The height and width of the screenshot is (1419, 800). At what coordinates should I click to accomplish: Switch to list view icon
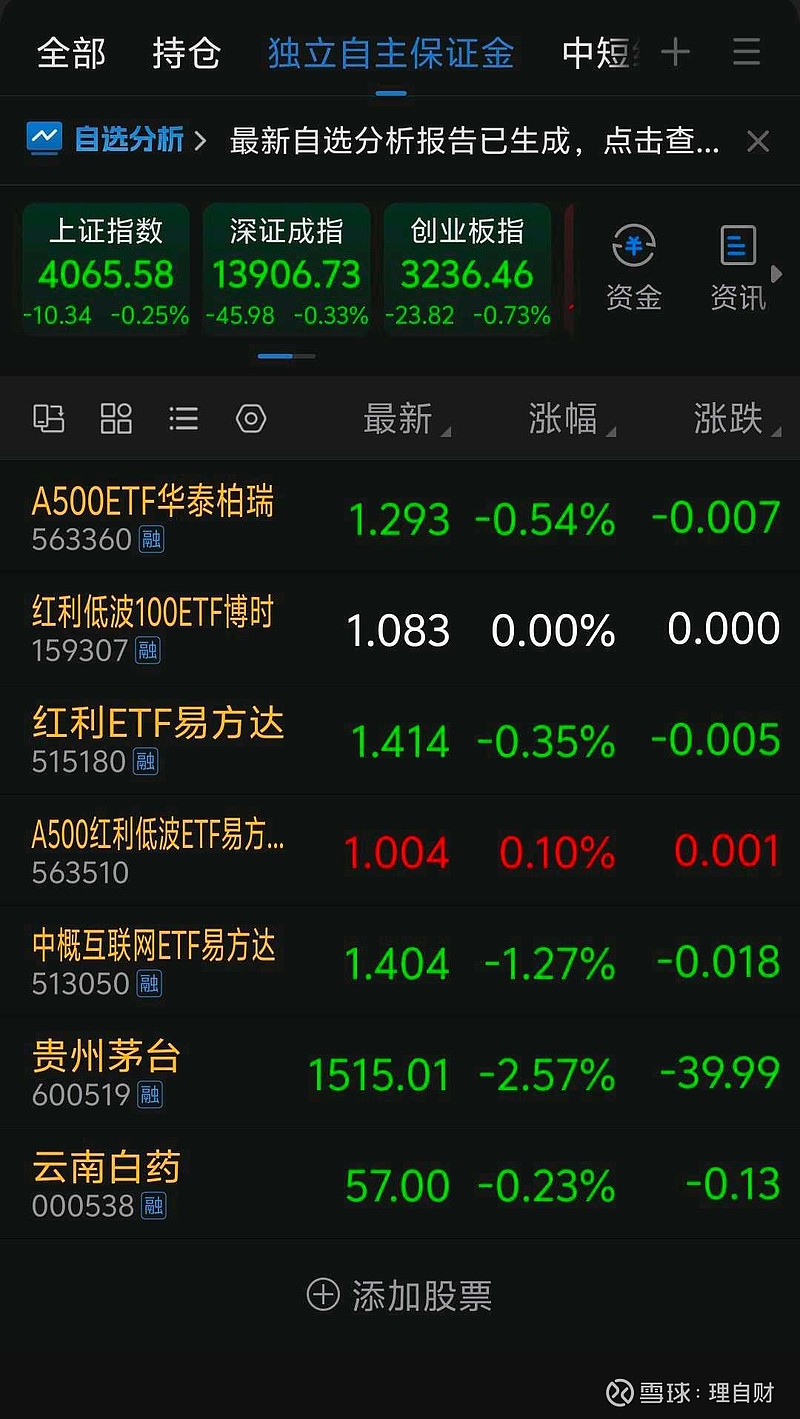[x=183, y=418]
